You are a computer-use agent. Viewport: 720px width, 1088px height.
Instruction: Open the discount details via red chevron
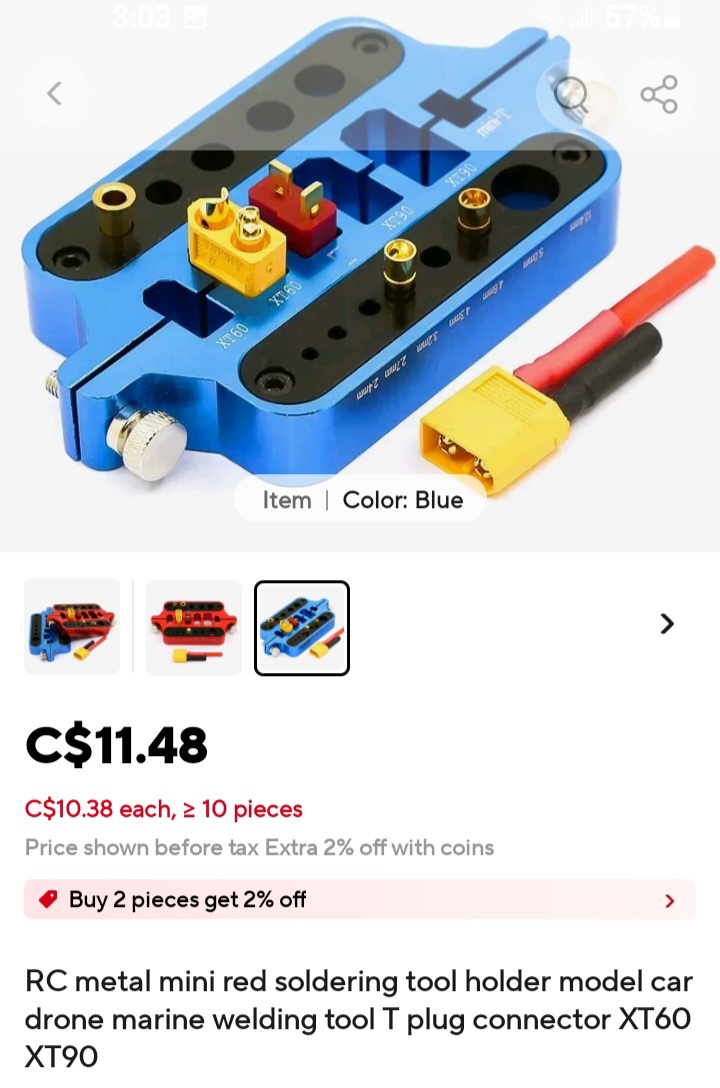[x=668, y=900]
